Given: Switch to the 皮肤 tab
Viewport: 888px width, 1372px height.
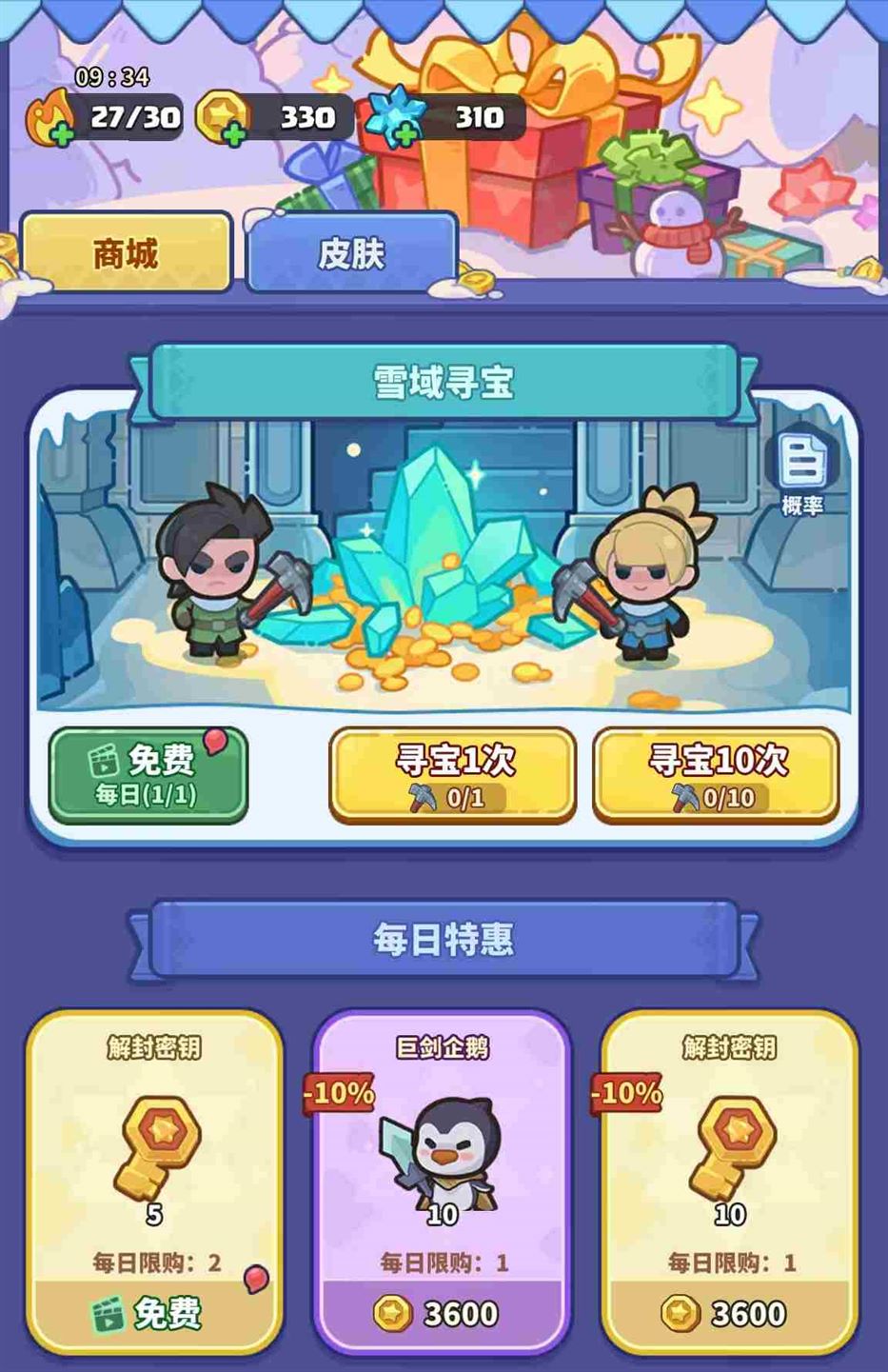Looking at the screenshot, I should (351, 253).
